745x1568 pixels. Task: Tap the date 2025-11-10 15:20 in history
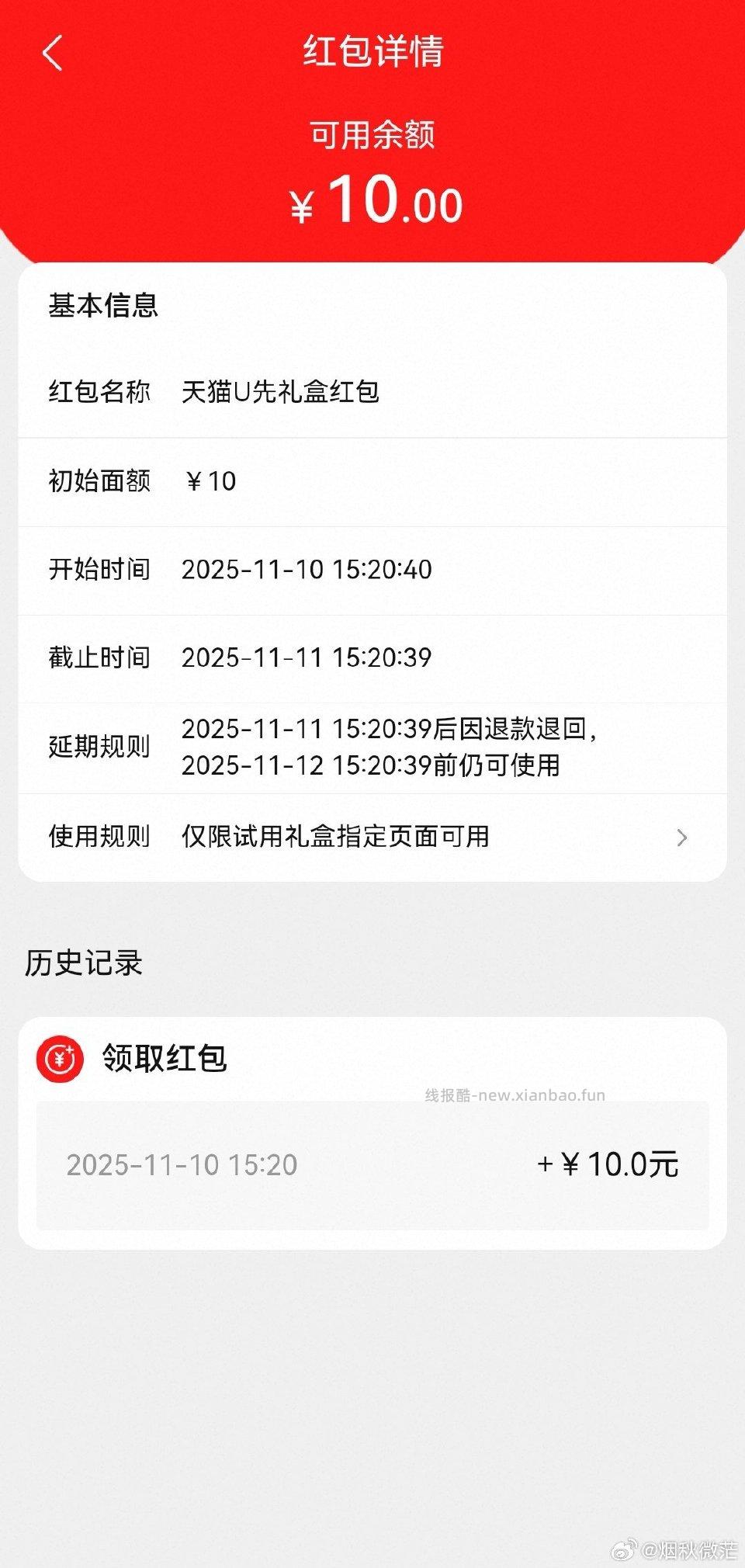[x=183, y=1164]
